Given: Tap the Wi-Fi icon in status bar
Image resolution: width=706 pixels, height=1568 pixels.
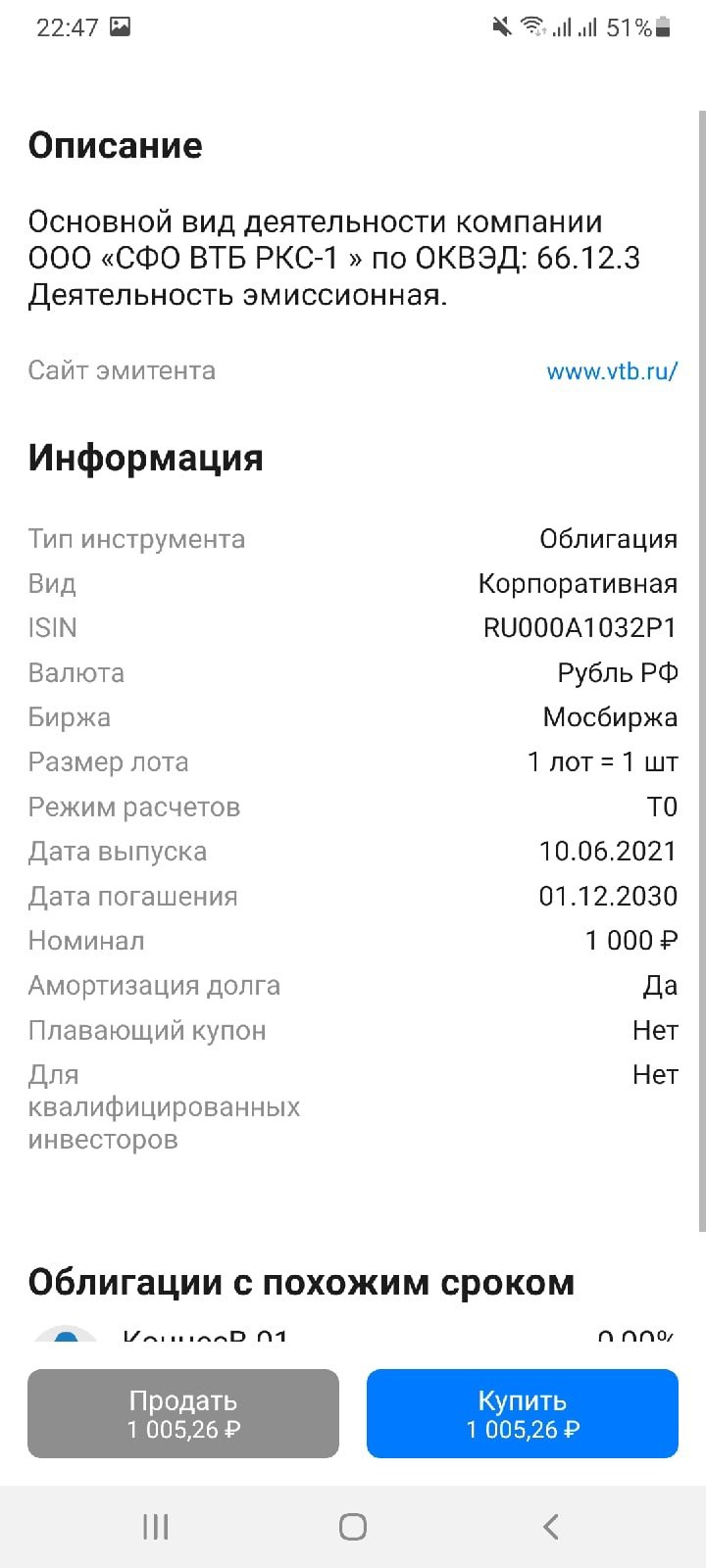Looking at the screenshot, I should pyautogui.click(x=533, y=26).
